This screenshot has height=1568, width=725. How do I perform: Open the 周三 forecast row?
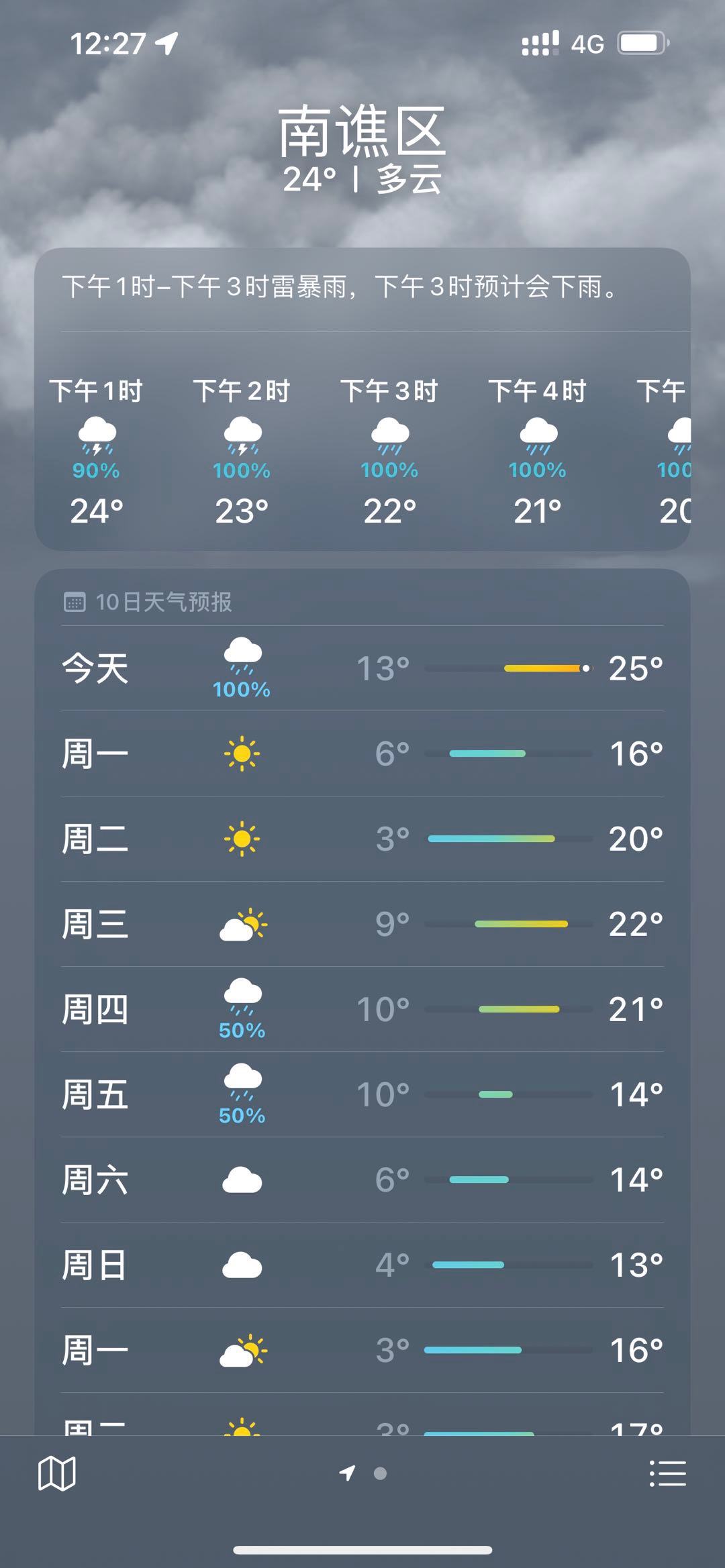coord(362,924)
